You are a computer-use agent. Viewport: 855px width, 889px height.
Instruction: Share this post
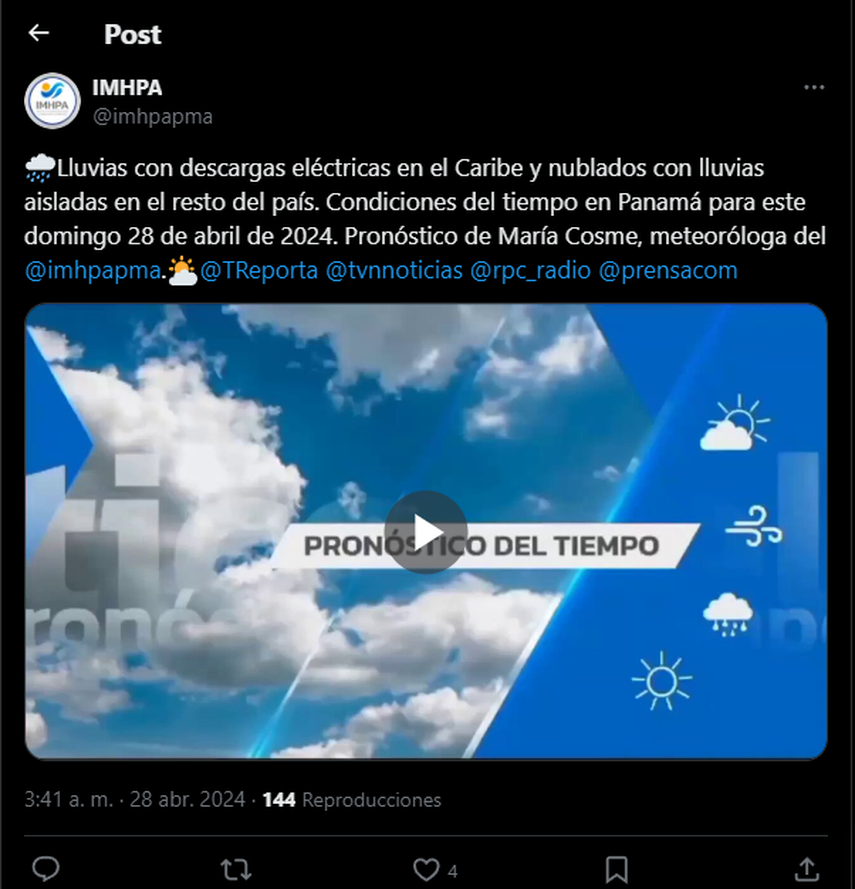click(x=807, y=868)
